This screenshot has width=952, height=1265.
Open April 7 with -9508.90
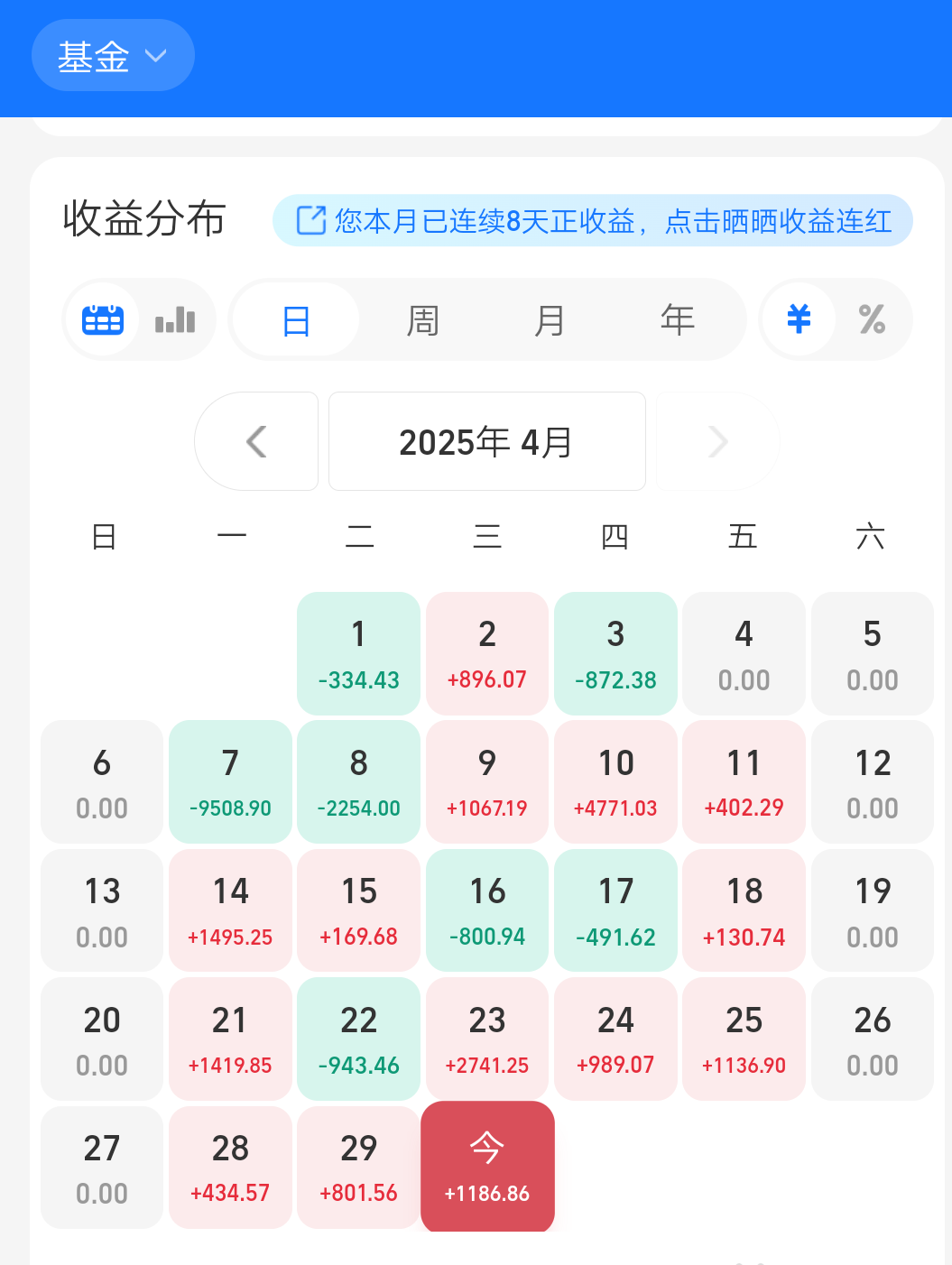pyautogui.click(x=230, y=781)
